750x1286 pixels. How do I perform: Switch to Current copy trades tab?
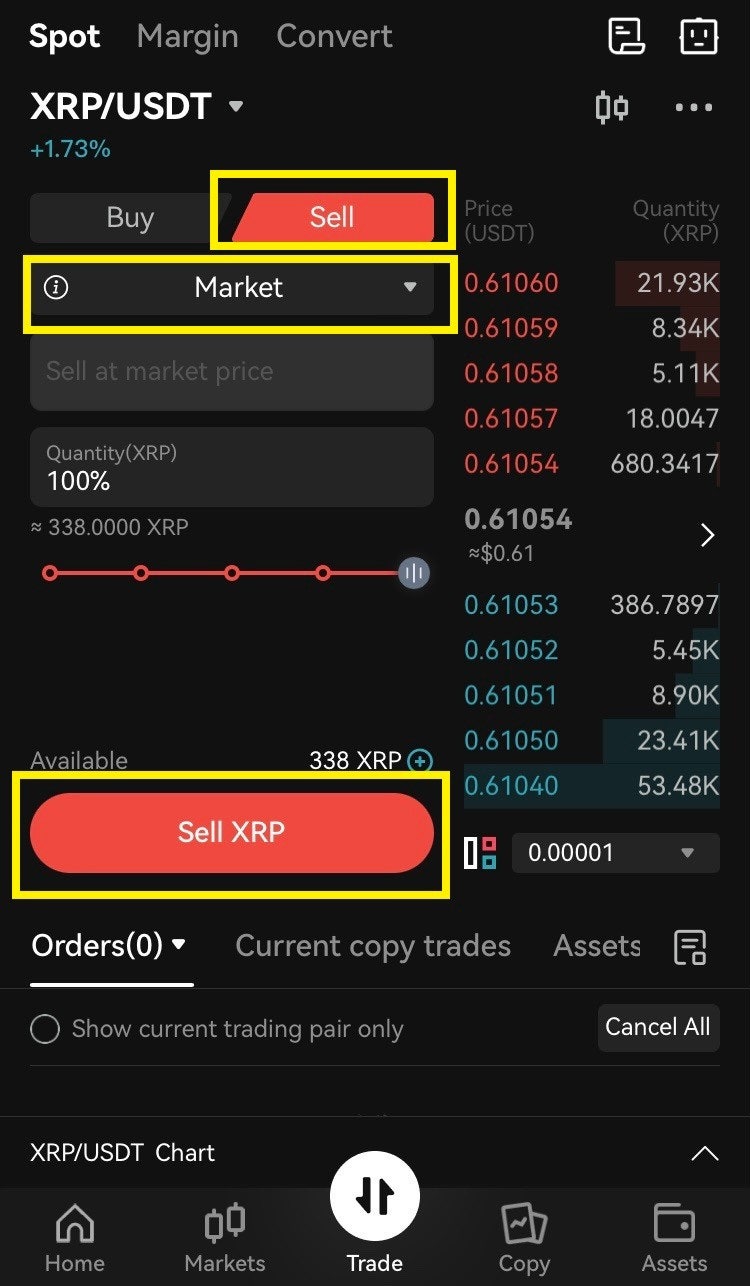click(x=373, y=946)
